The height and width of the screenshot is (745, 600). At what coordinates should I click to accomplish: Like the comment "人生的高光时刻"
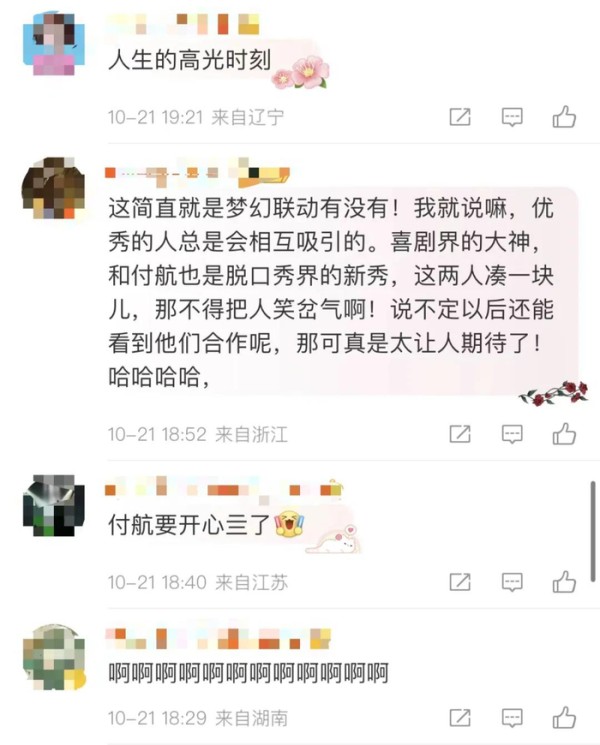coord(564,117)
